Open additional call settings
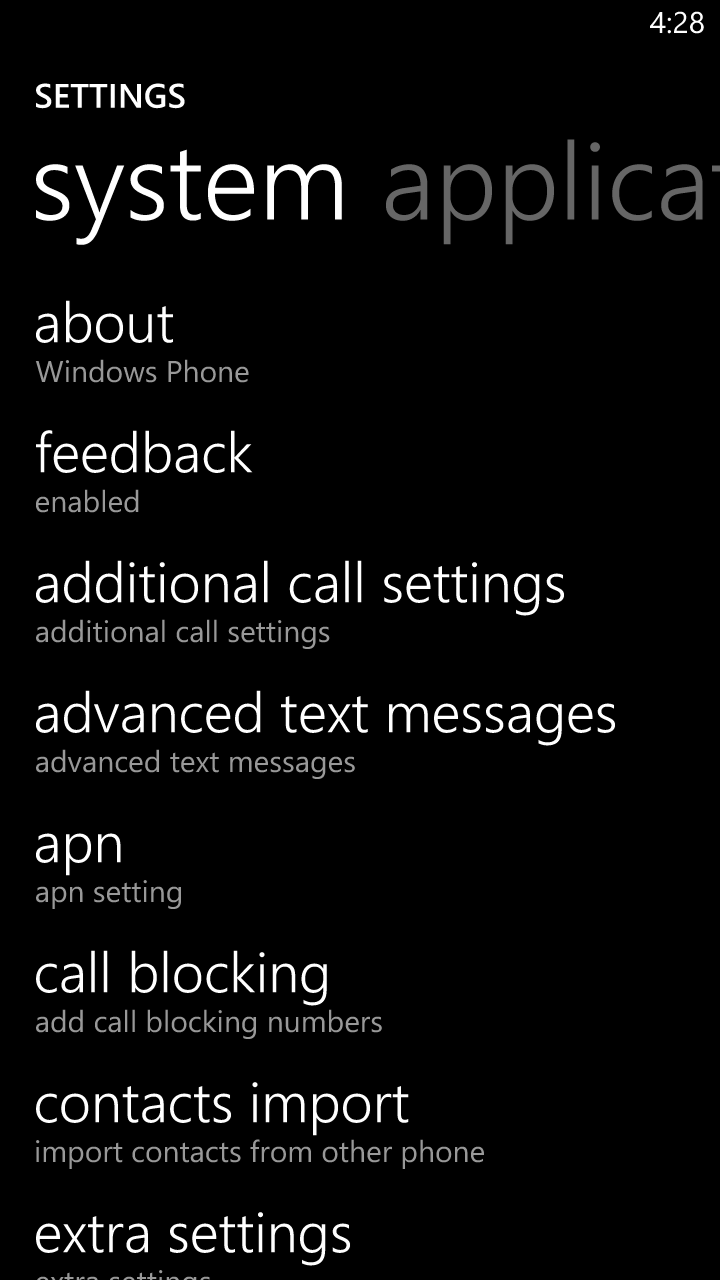This screenshot has width=720, height=1280. [x=360, y=605]
